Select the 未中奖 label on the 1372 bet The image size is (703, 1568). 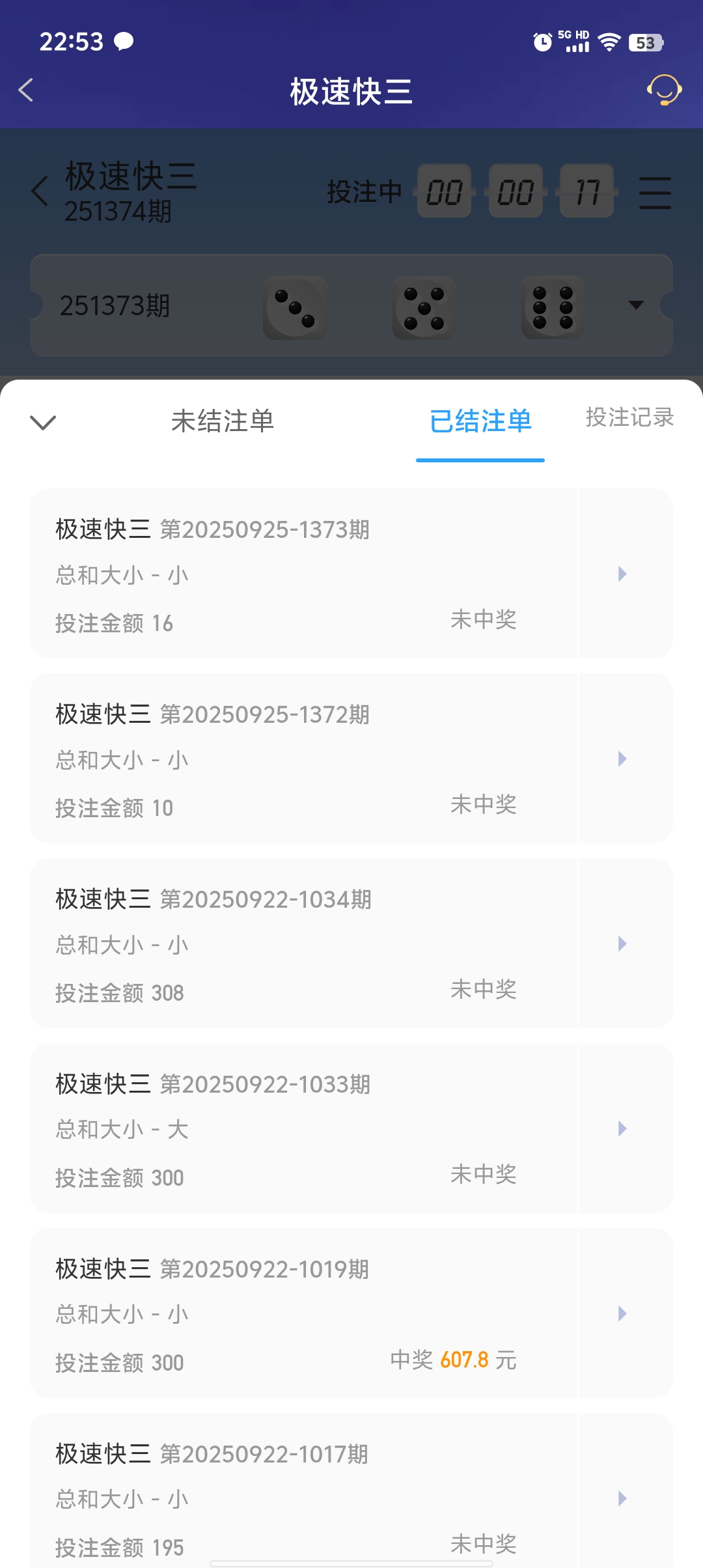pyautogui.click(x=484, y=806)
